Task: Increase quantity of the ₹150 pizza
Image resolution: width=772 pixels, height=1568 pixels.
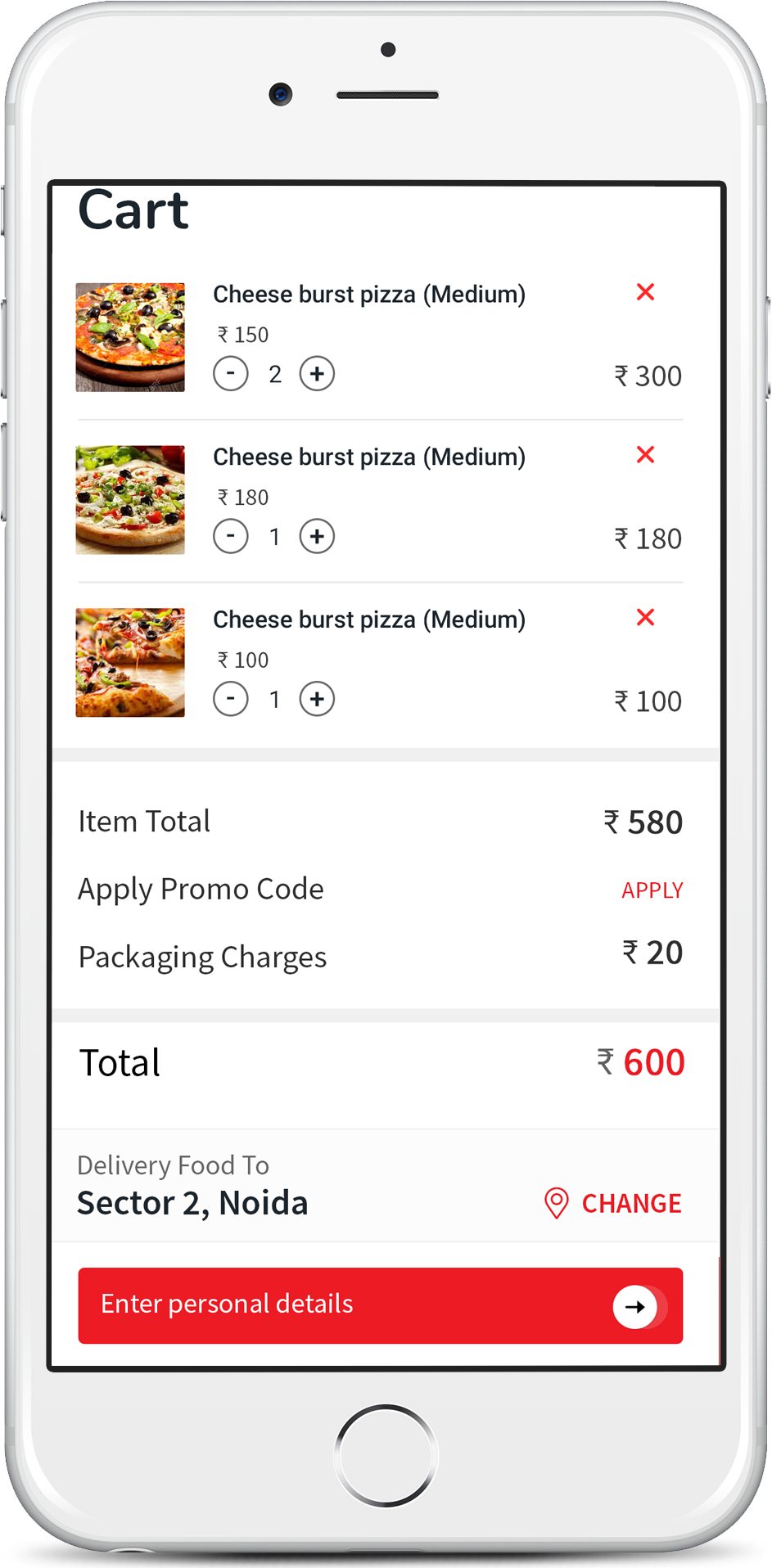Action: click(x=317, y=374)
